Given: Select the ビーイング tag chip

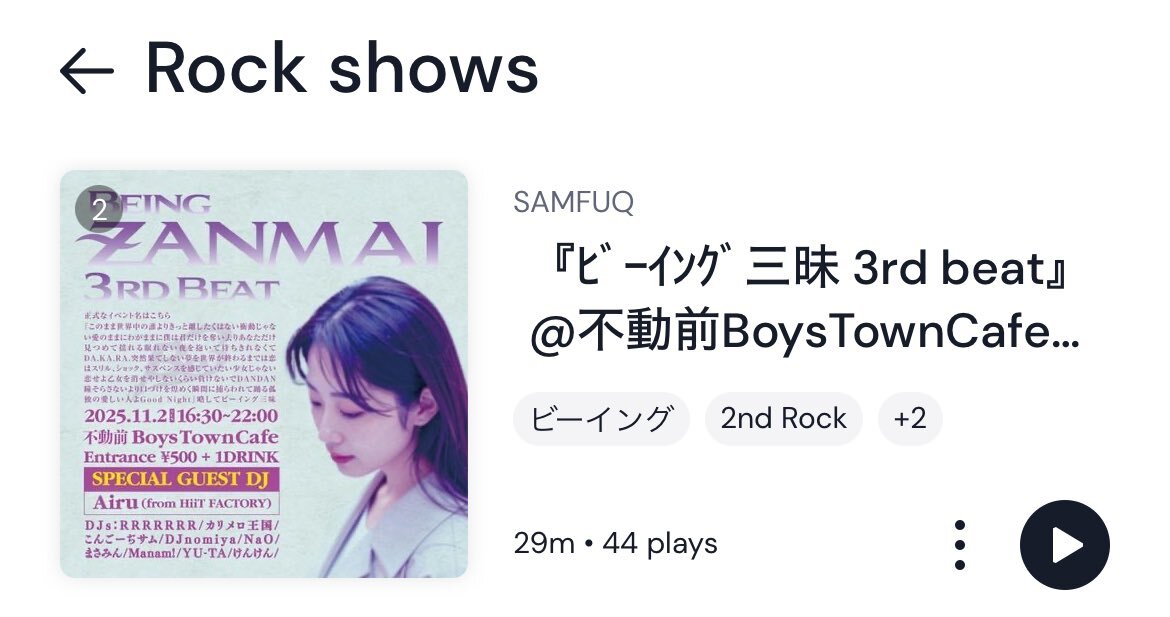Looking at the screenshot, I should [x=601, y=419].
